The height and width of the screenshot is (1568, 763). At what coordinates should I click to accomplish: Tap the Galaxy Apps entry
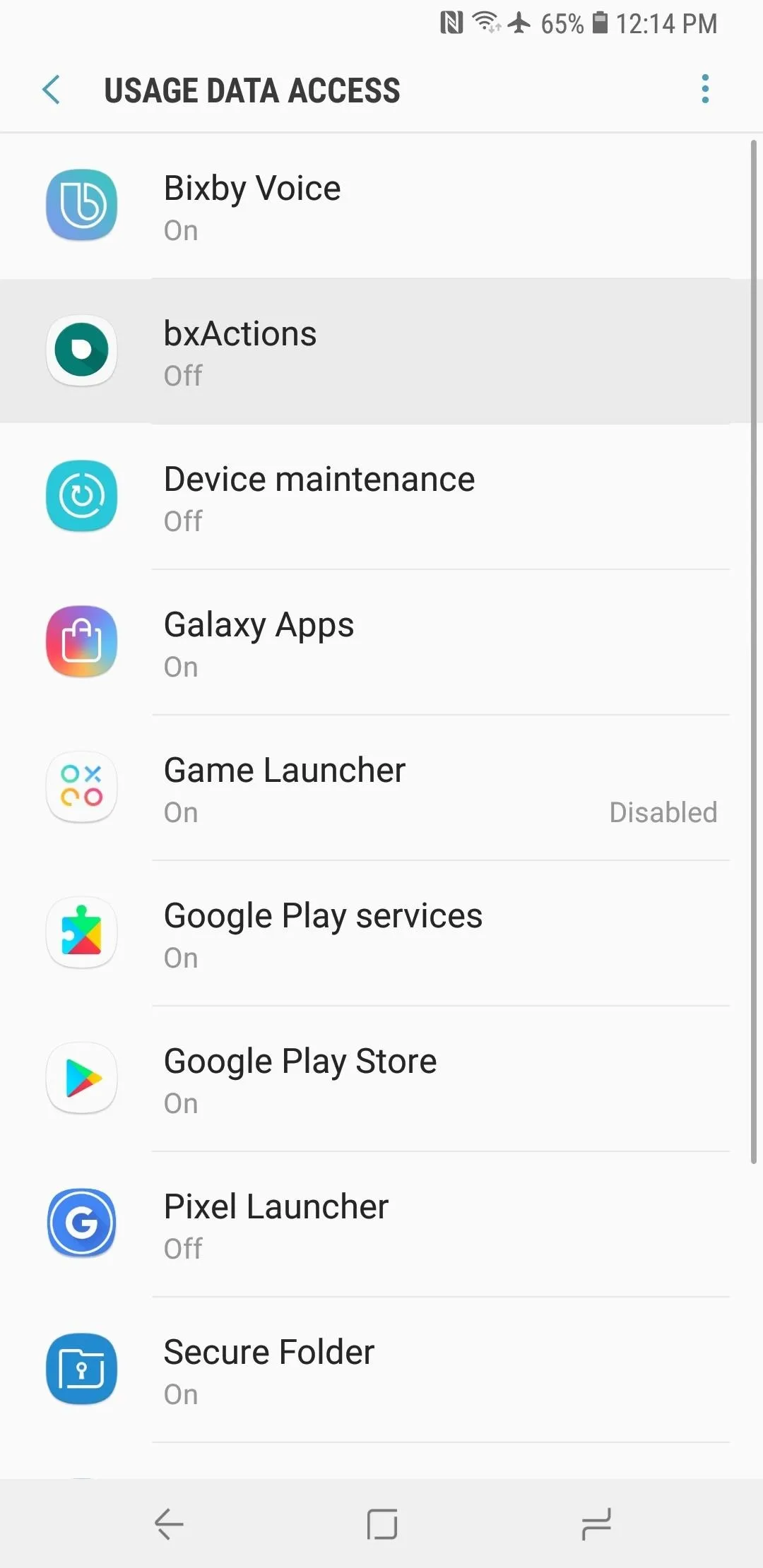(x=381, y=643)
